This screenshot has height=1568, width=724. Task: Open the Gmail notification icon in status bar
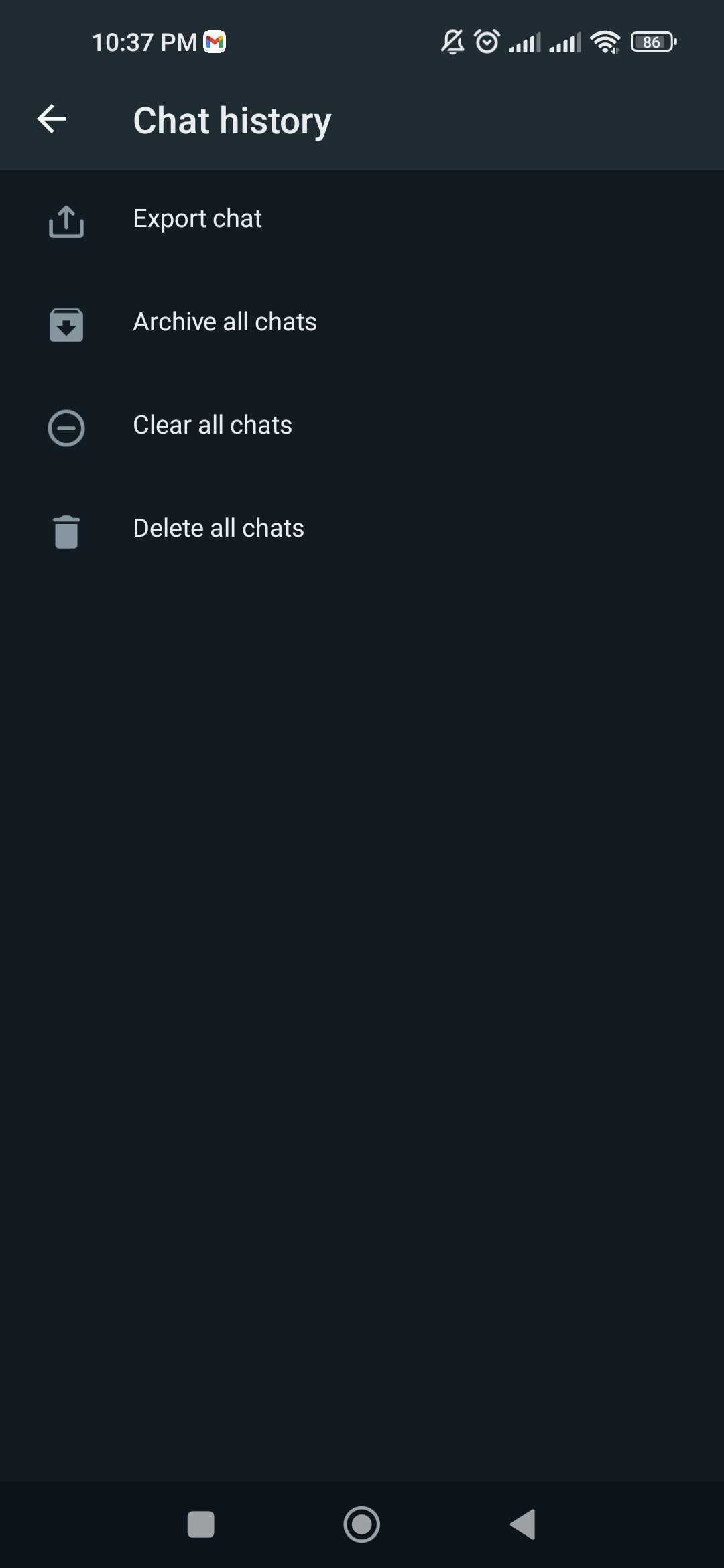tap(215, 42)
